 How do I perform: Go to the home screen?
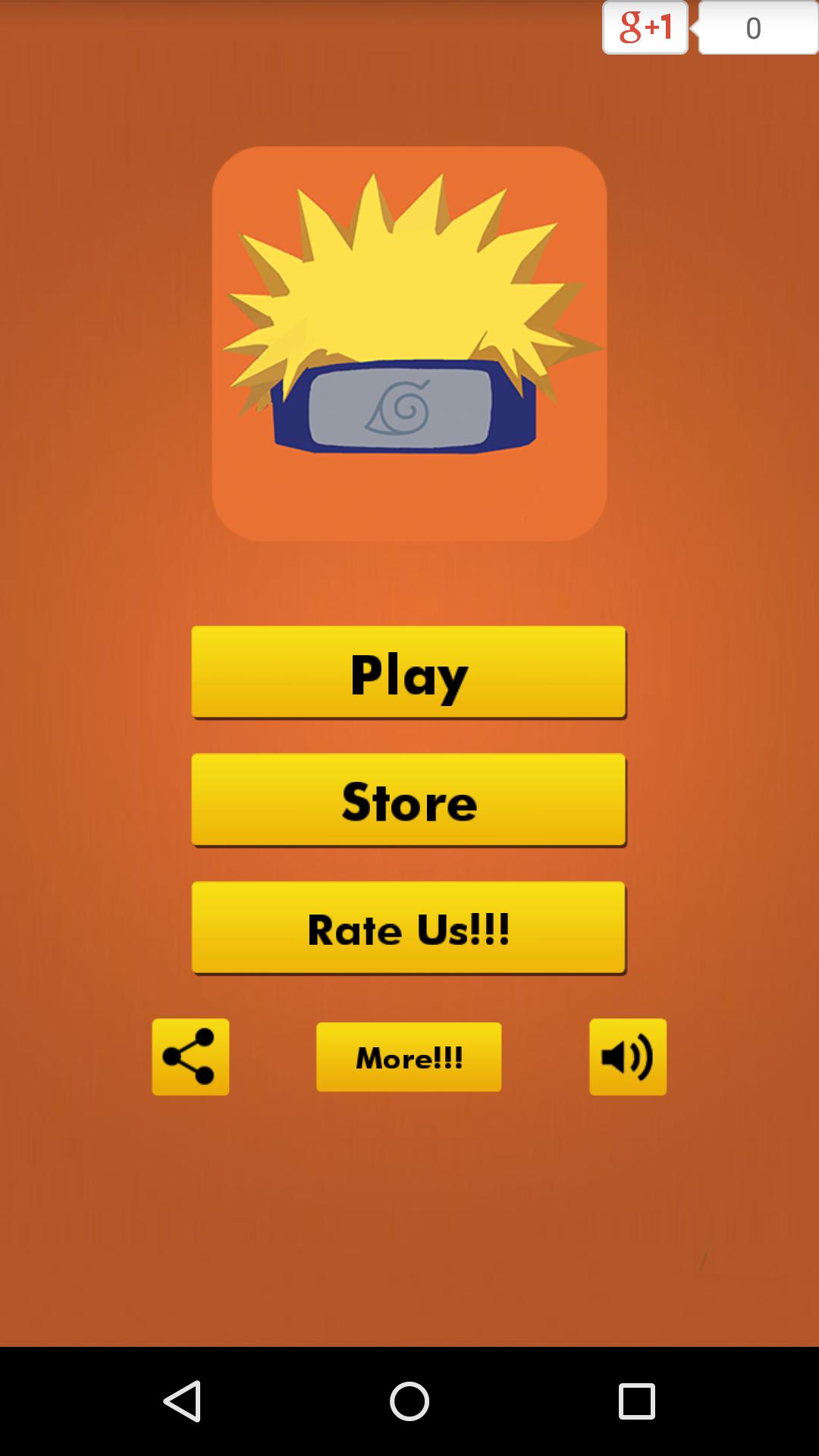point(409,1401)
